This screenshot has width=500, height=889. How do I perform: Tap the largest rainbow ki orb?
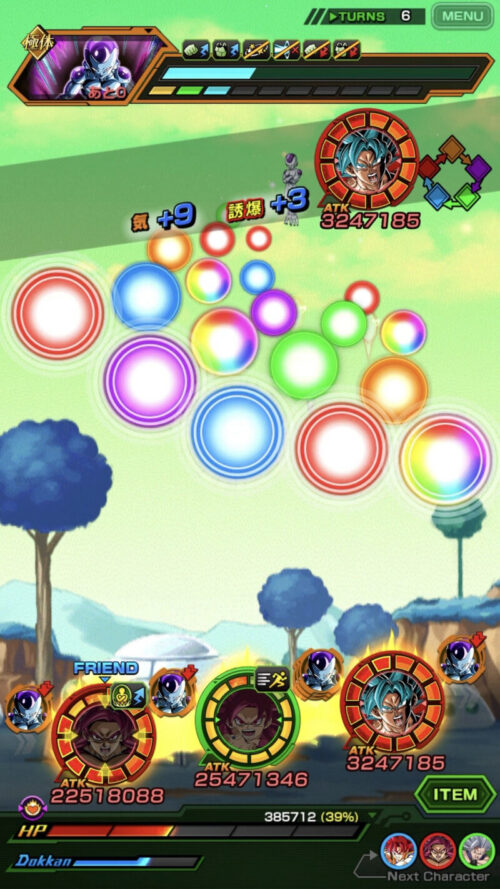coord(446,459)
